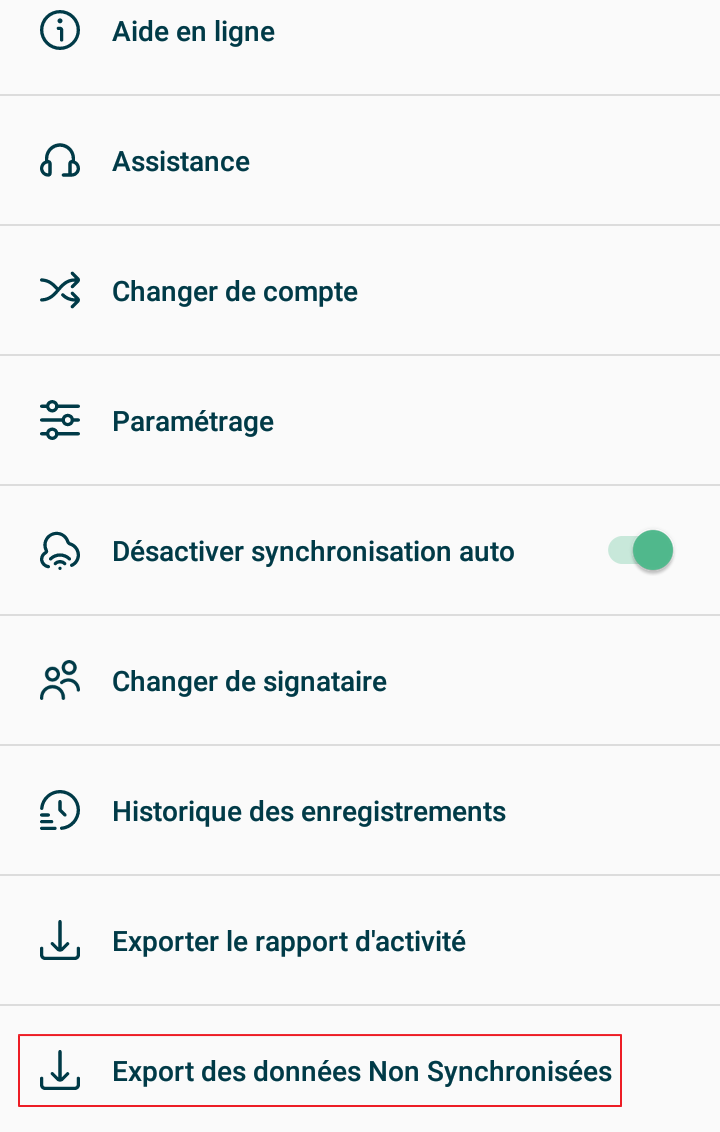This screenshot has height=1132, width=720.
Task: Select Assistance from the menu
Action: click(181, 161)
